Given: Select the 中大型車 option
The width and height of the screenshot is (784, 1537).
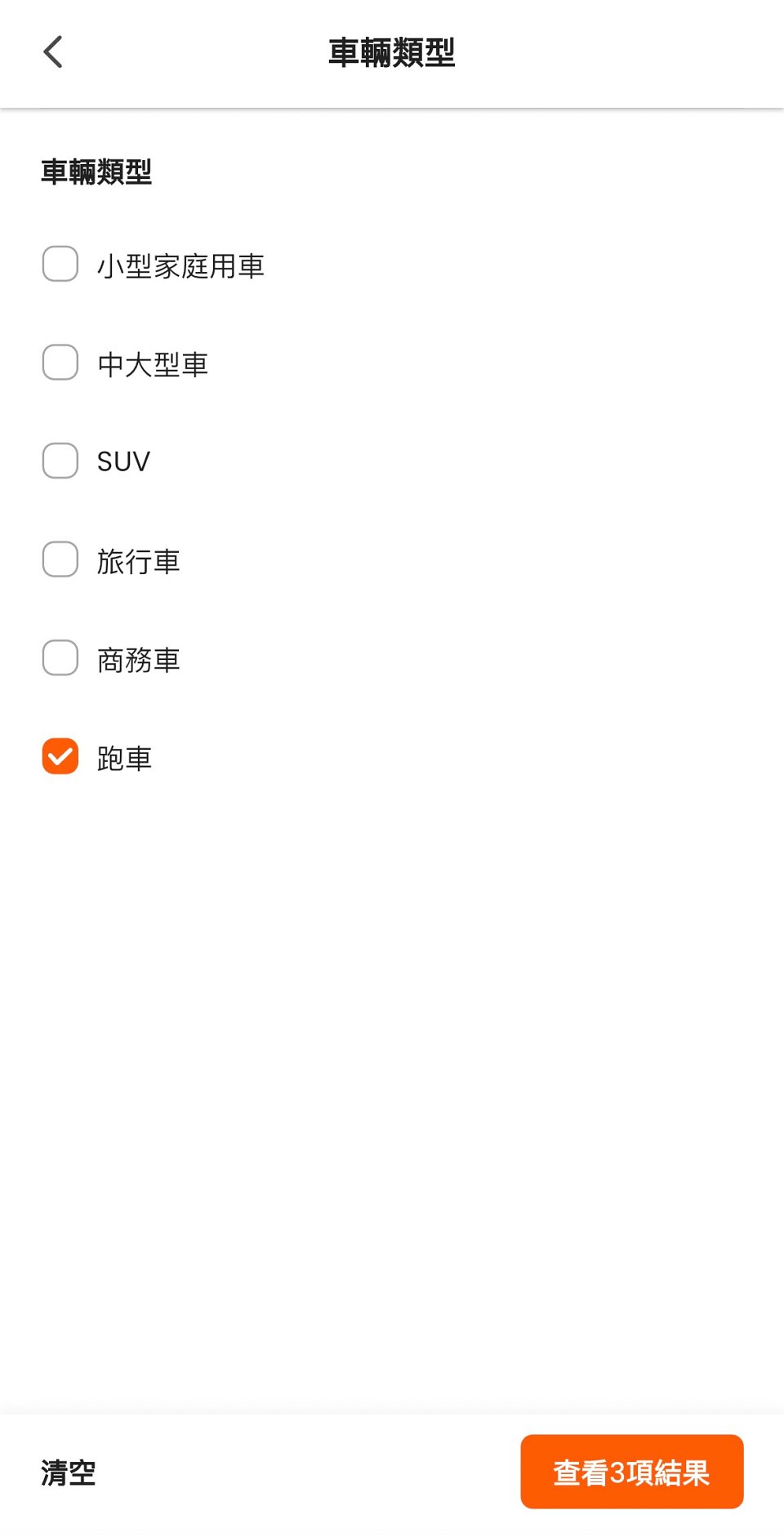Looking at the screenshot, I should 60,363.
